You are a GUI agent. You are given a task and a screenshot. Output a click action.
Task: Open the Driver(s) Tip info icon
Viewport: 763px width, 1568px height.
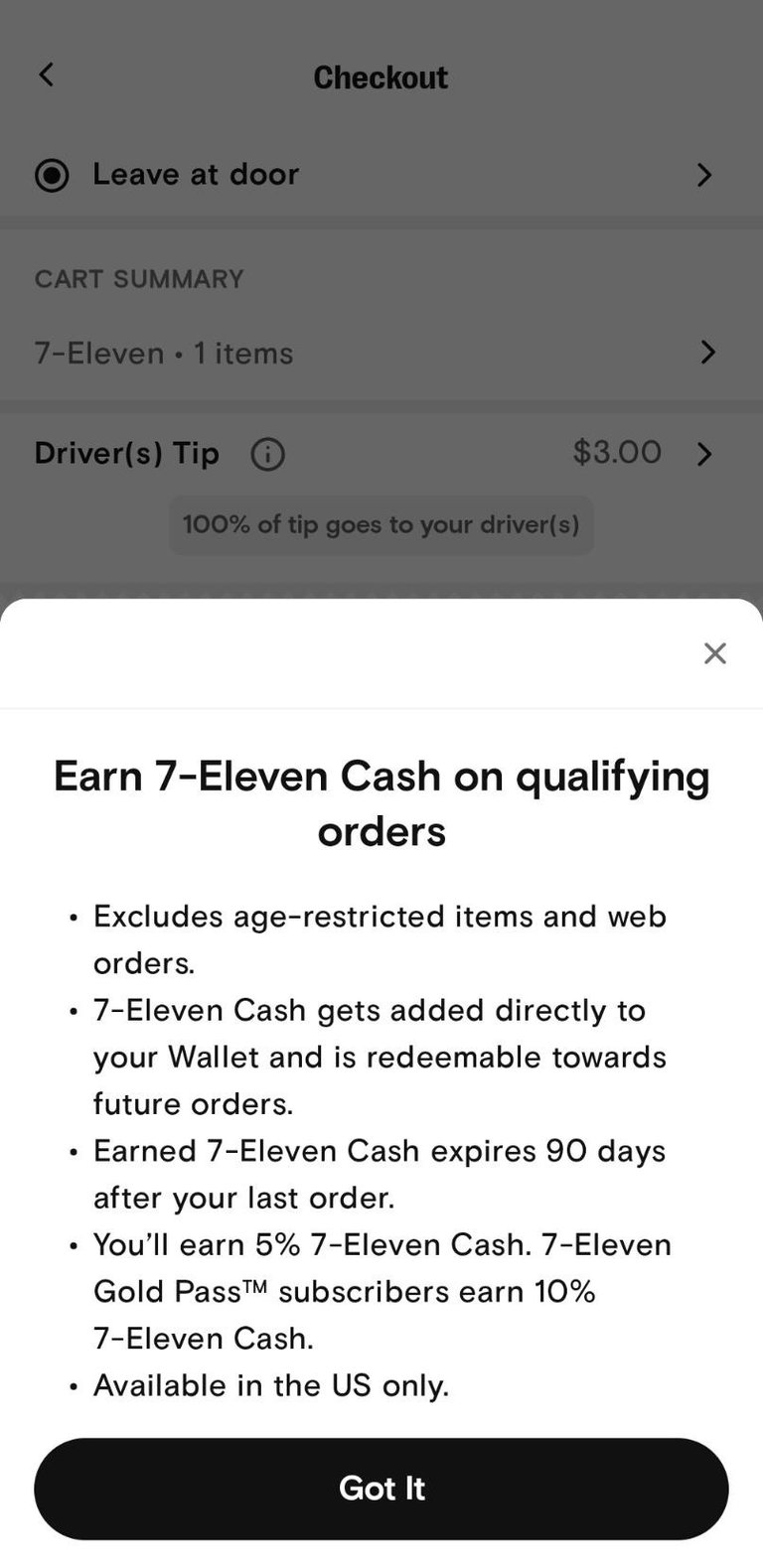267,455
